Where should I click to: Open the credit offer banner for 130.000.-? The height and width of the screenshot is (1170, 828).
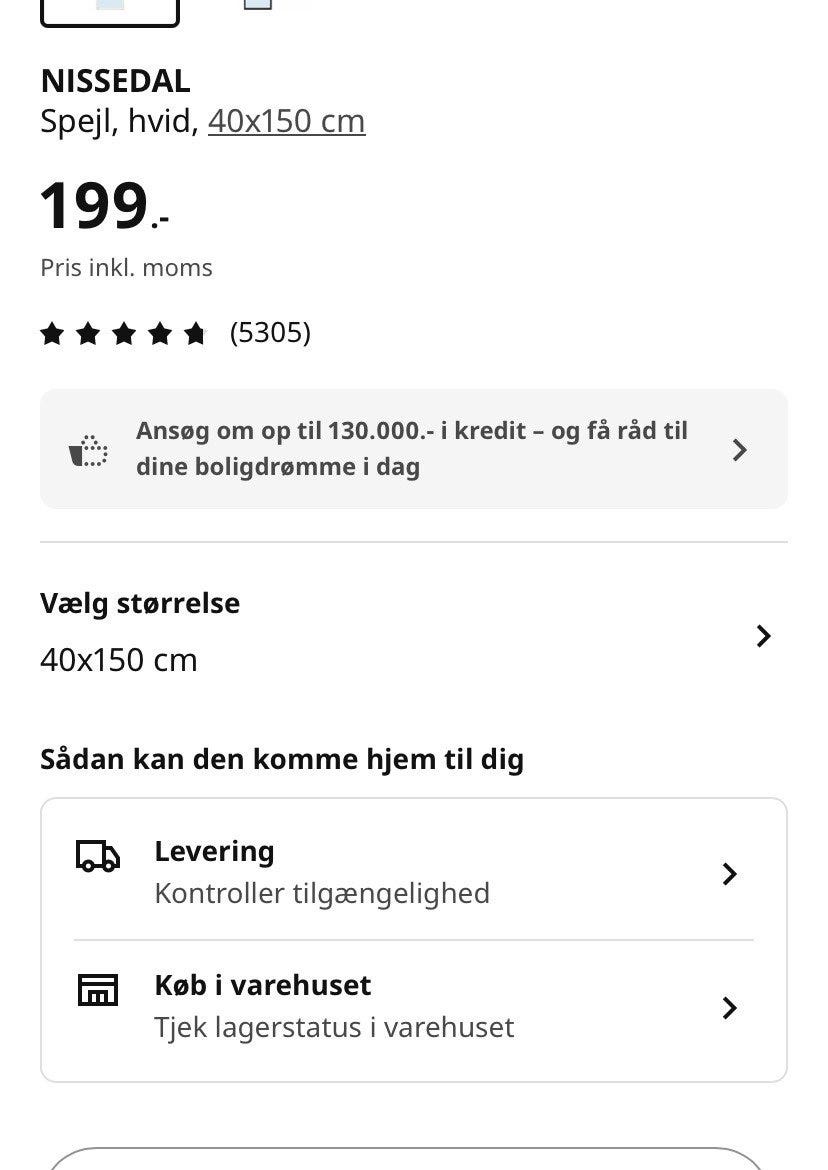[413, 449]
